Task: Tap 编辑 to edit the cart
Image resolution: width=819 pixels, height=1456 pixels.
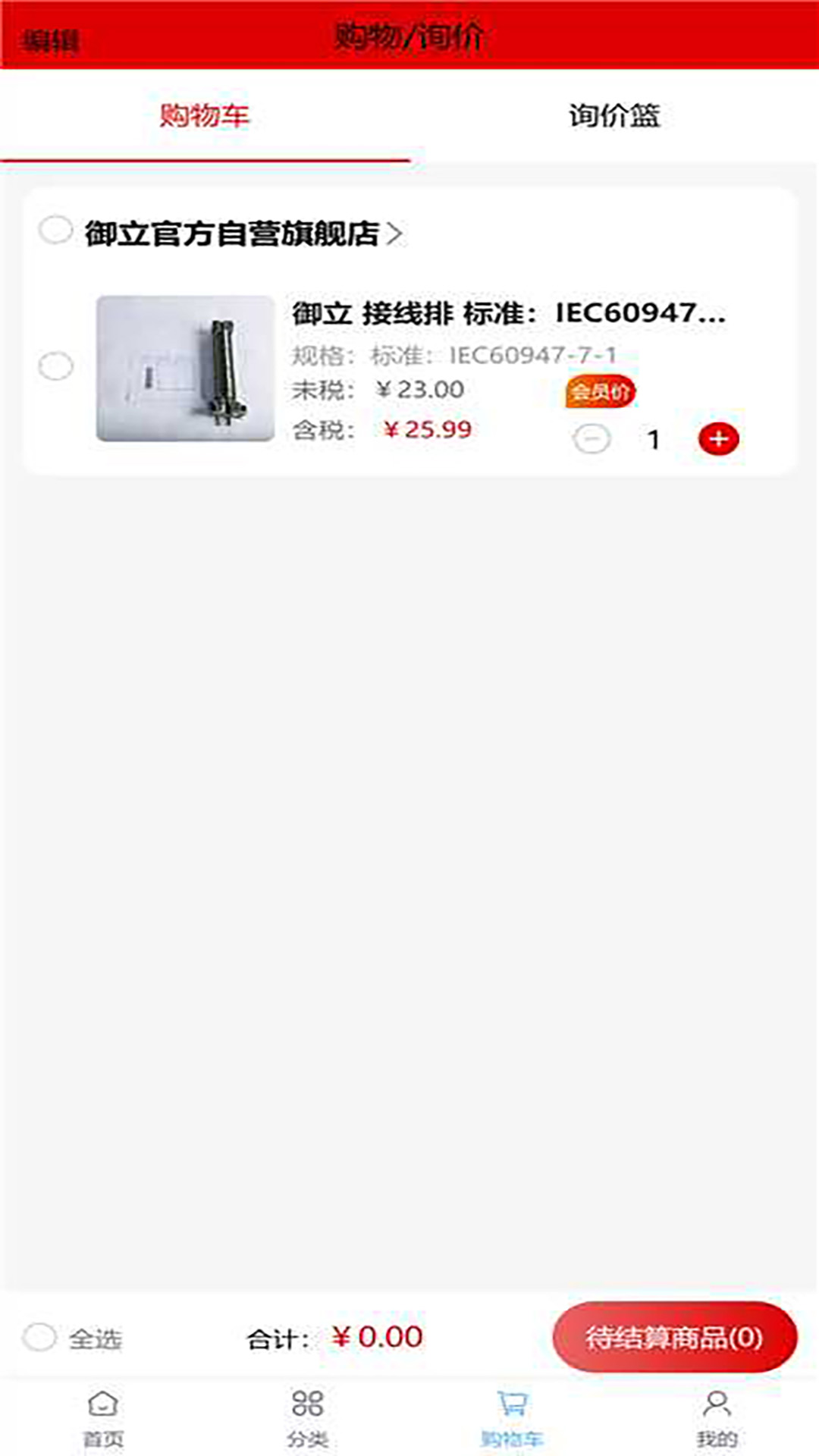Action: click(50, 39)
